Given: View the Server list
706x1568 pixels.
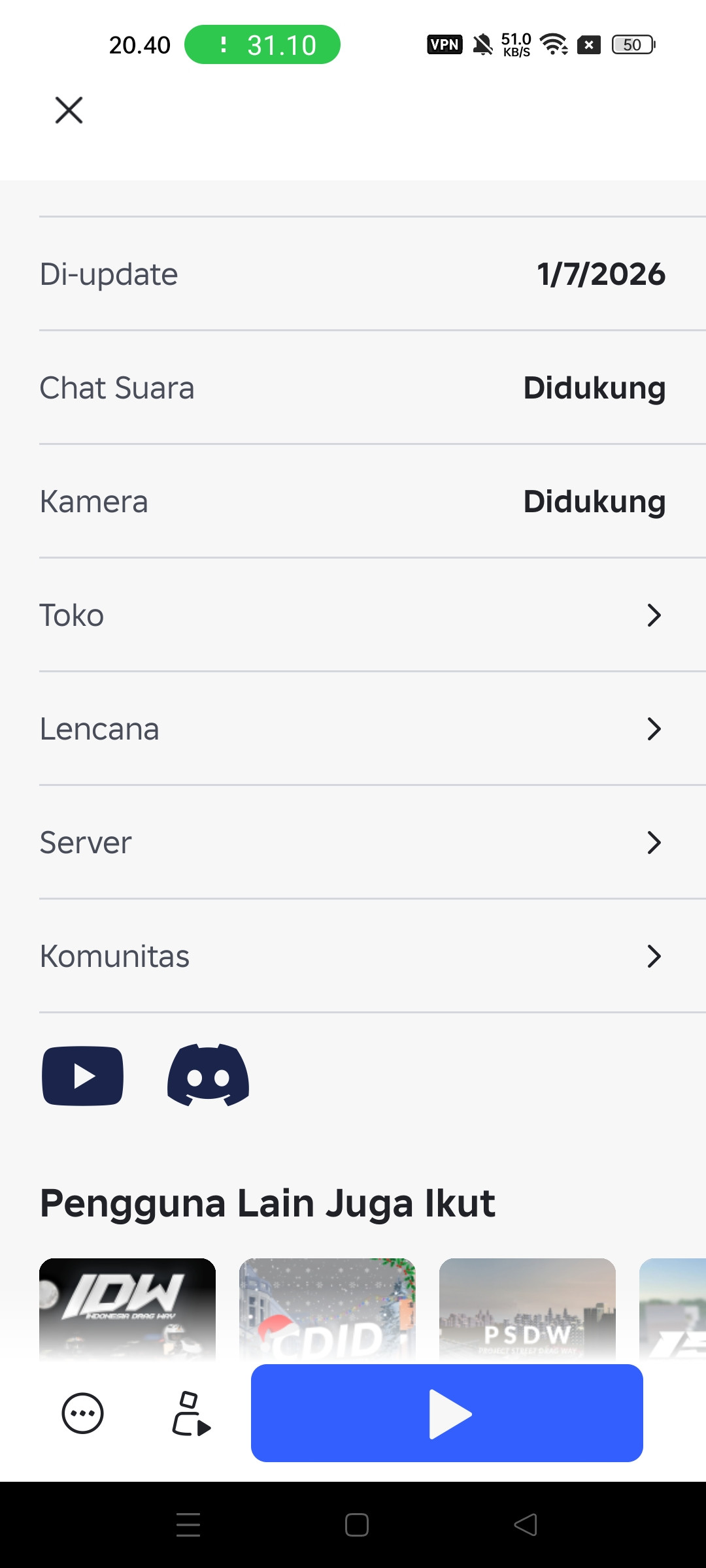Looking at the screenshot, I should 353,842.
